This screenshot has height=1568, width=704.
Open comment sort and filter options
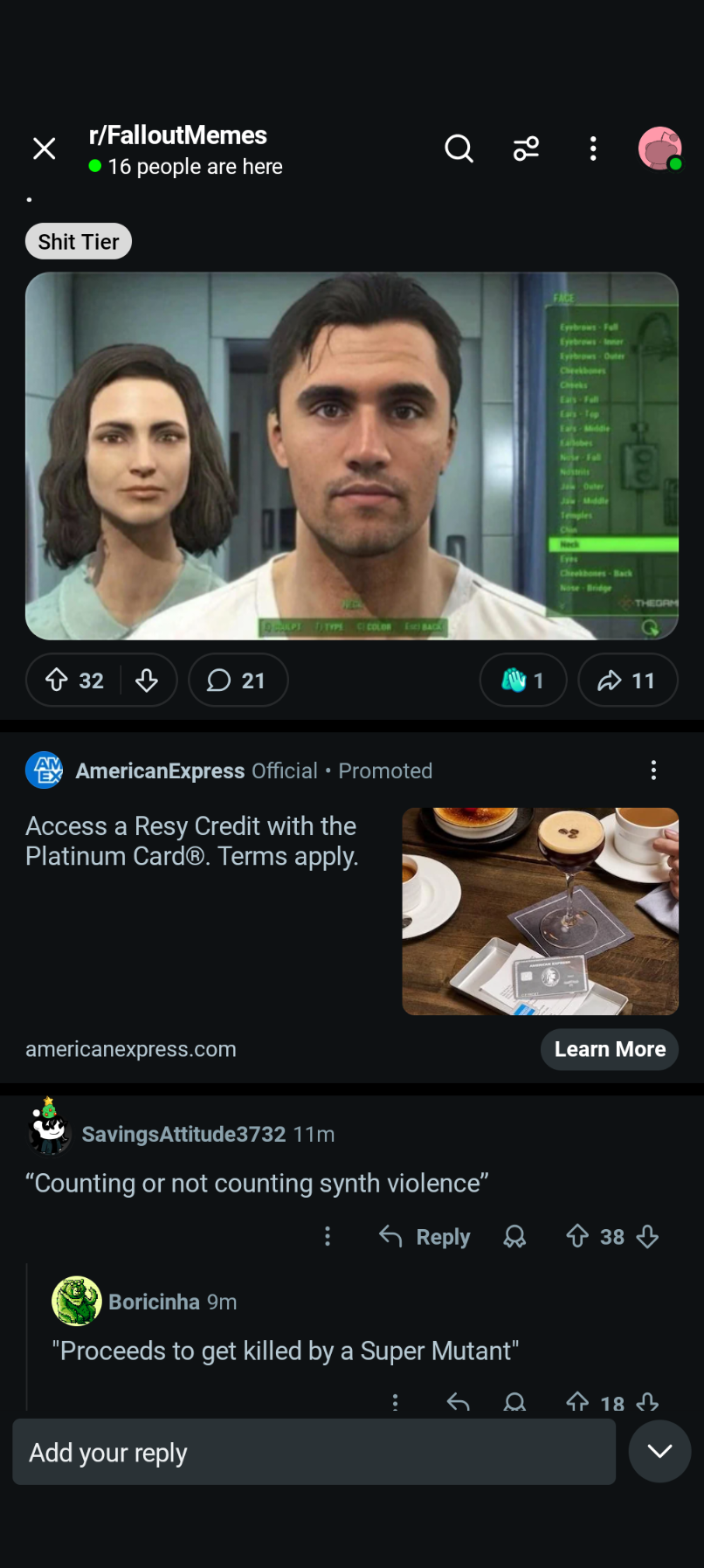(x=526, y=149)
